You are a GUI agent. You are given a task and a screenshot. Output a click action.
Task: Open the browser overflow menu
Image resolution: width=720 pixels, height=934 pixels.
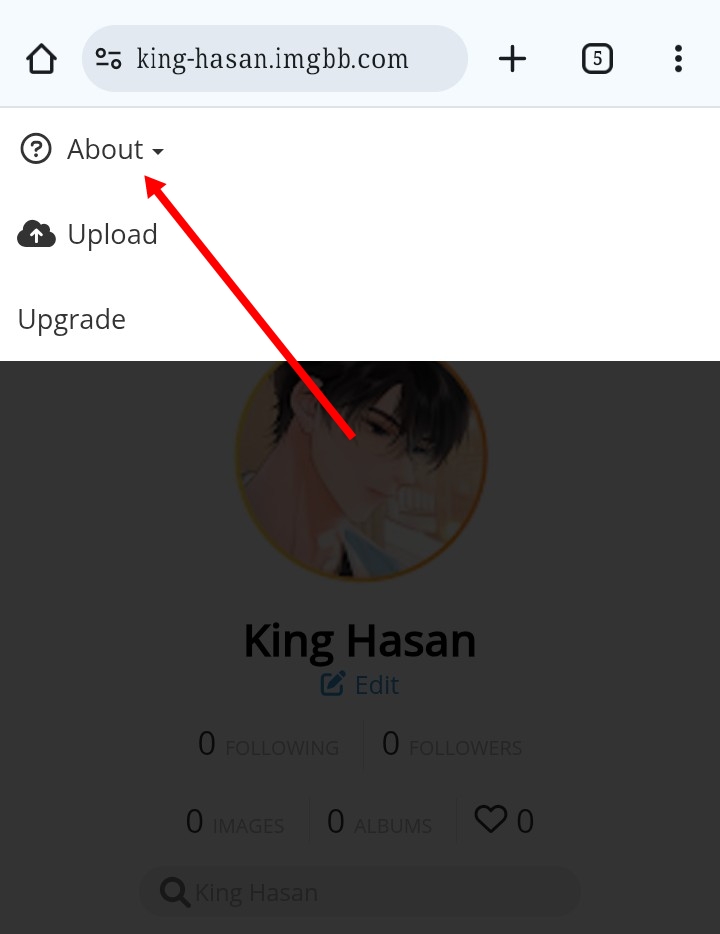[678, 59]
